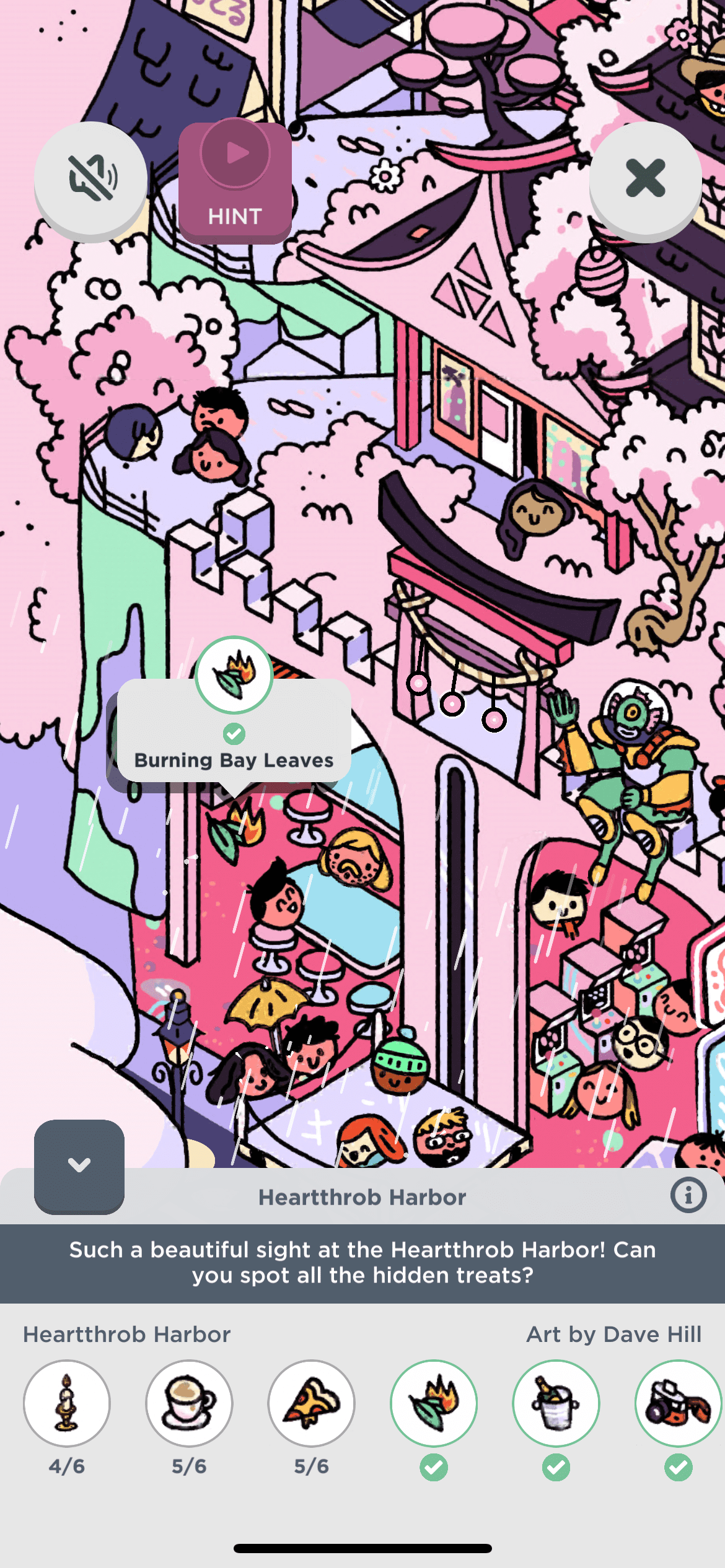
Task: Select the completed burning bay leaves item
Action: pyautogui.click(x=434, y=1403)
